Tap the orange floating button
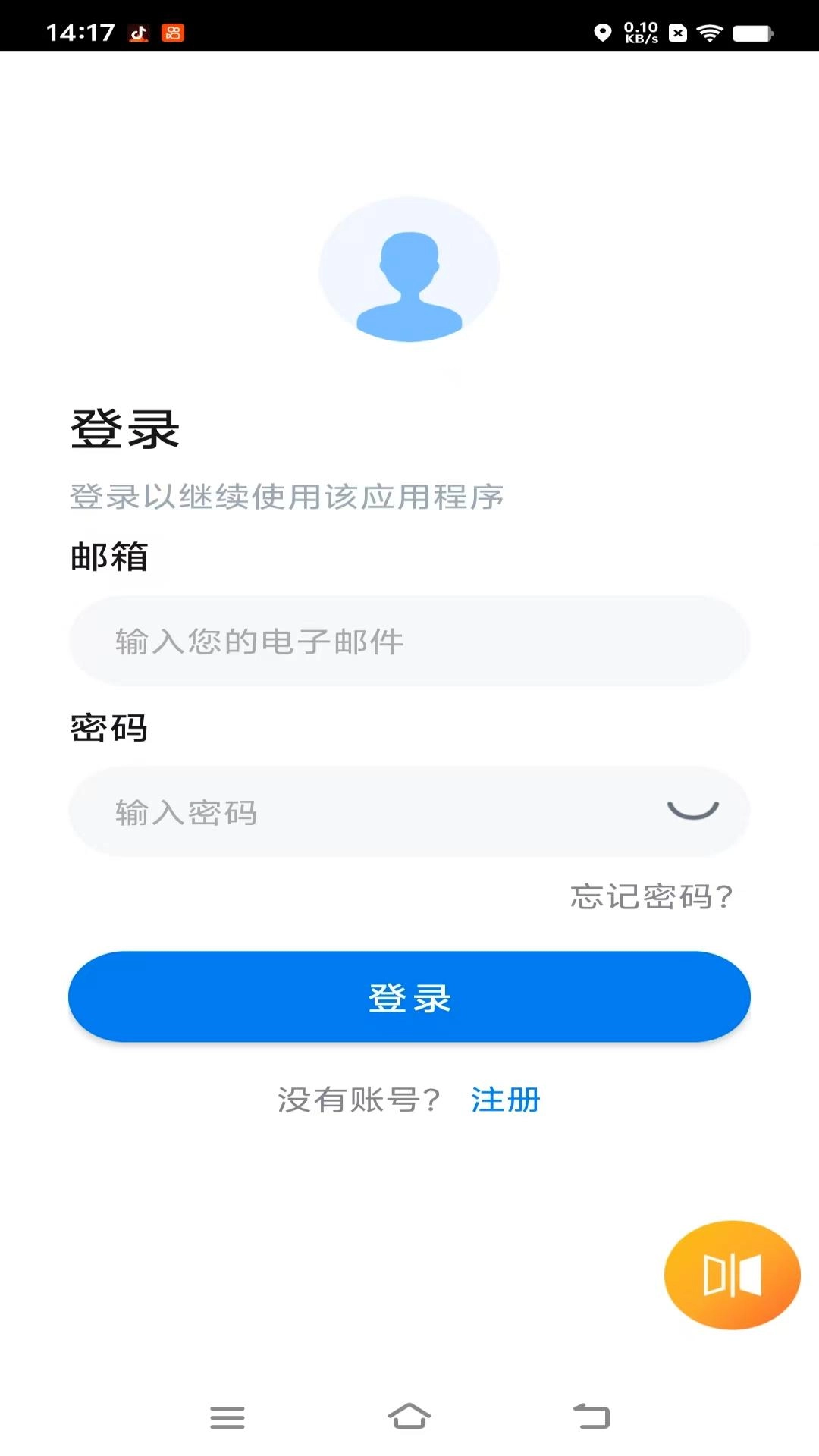Screen dimensions: 819x1456 [x=732, y=1275]
